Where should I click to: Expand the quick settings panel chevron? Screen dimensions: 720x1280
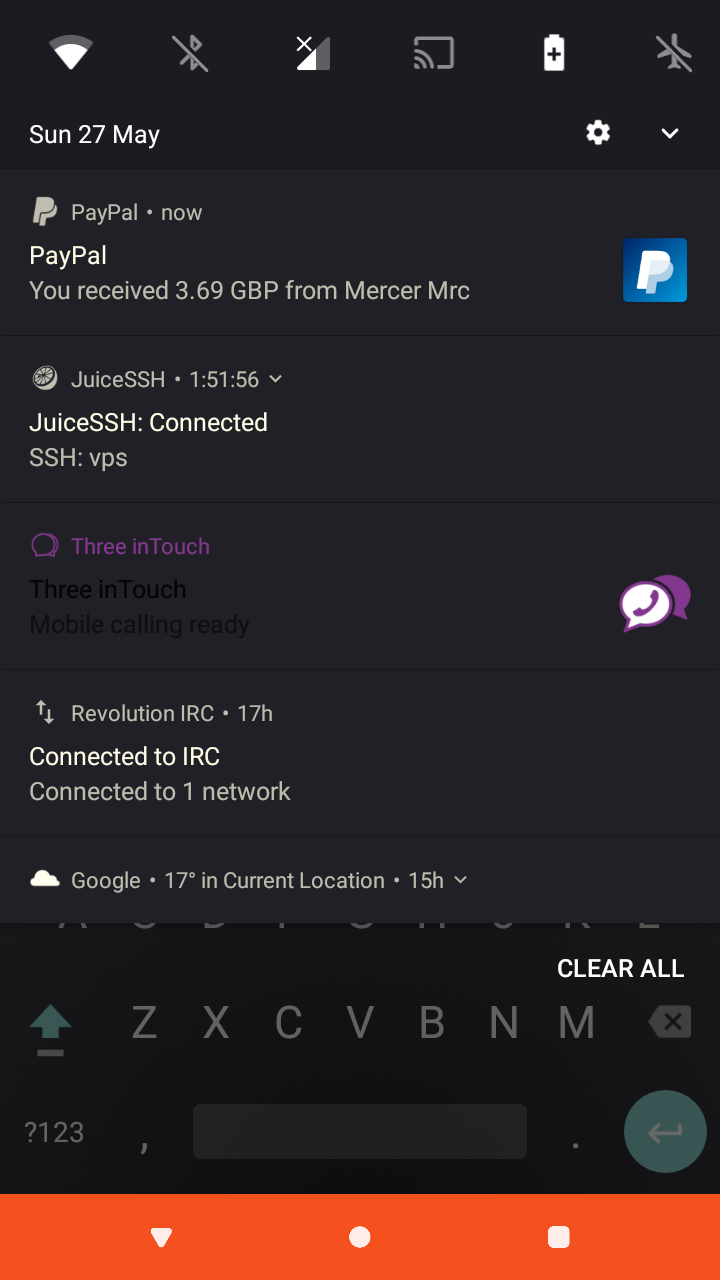[x=670, y=134]
